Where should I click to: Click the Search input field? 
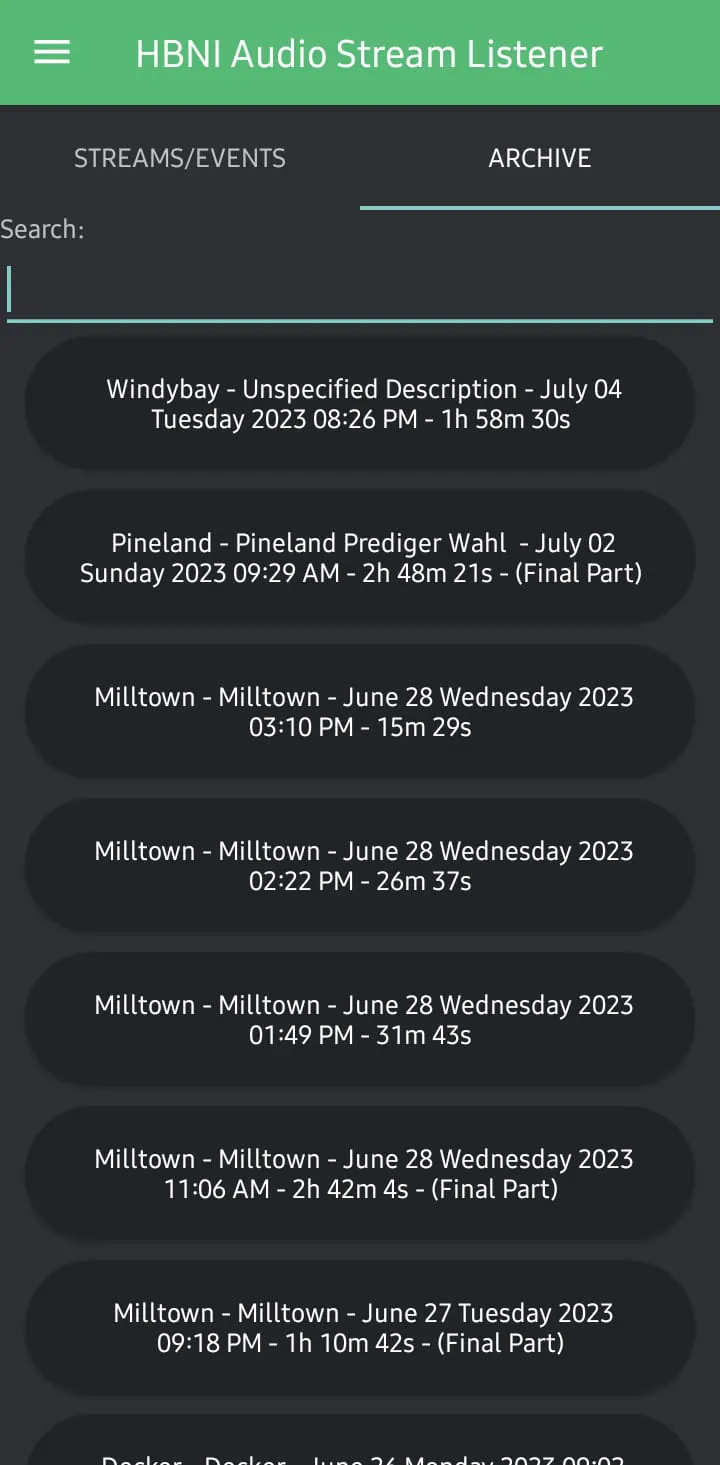click(360, 289)
